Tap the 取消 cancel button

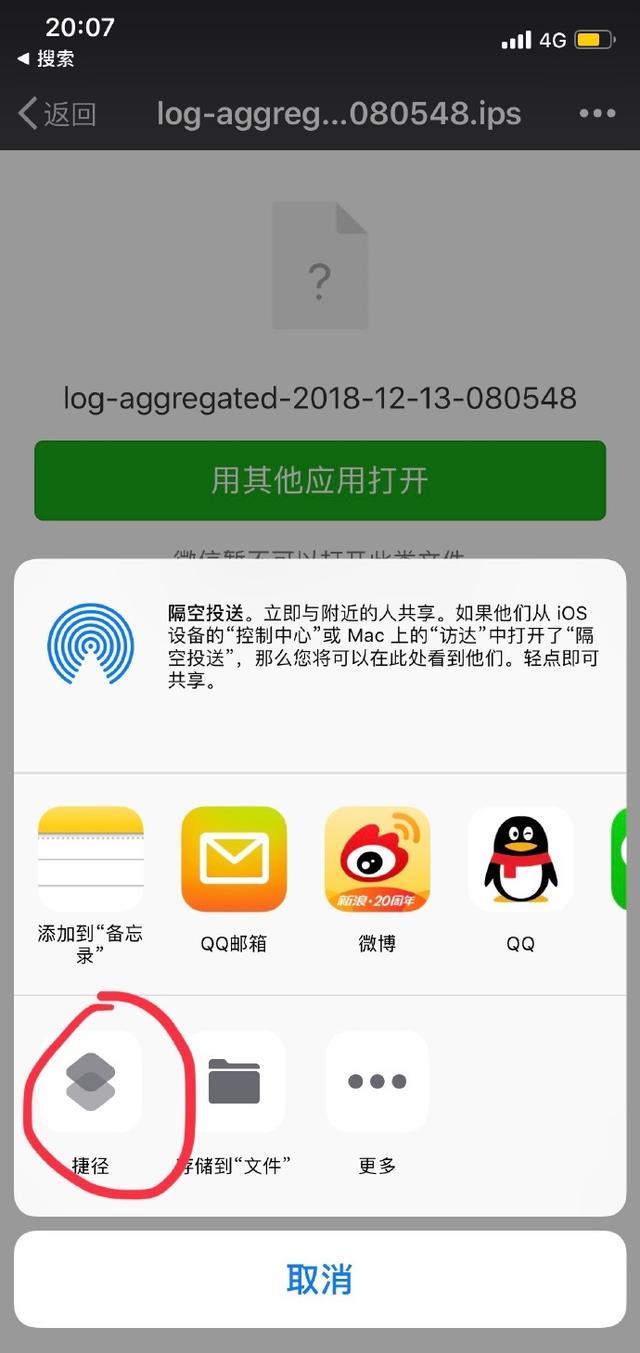(x=319, y=1279)
